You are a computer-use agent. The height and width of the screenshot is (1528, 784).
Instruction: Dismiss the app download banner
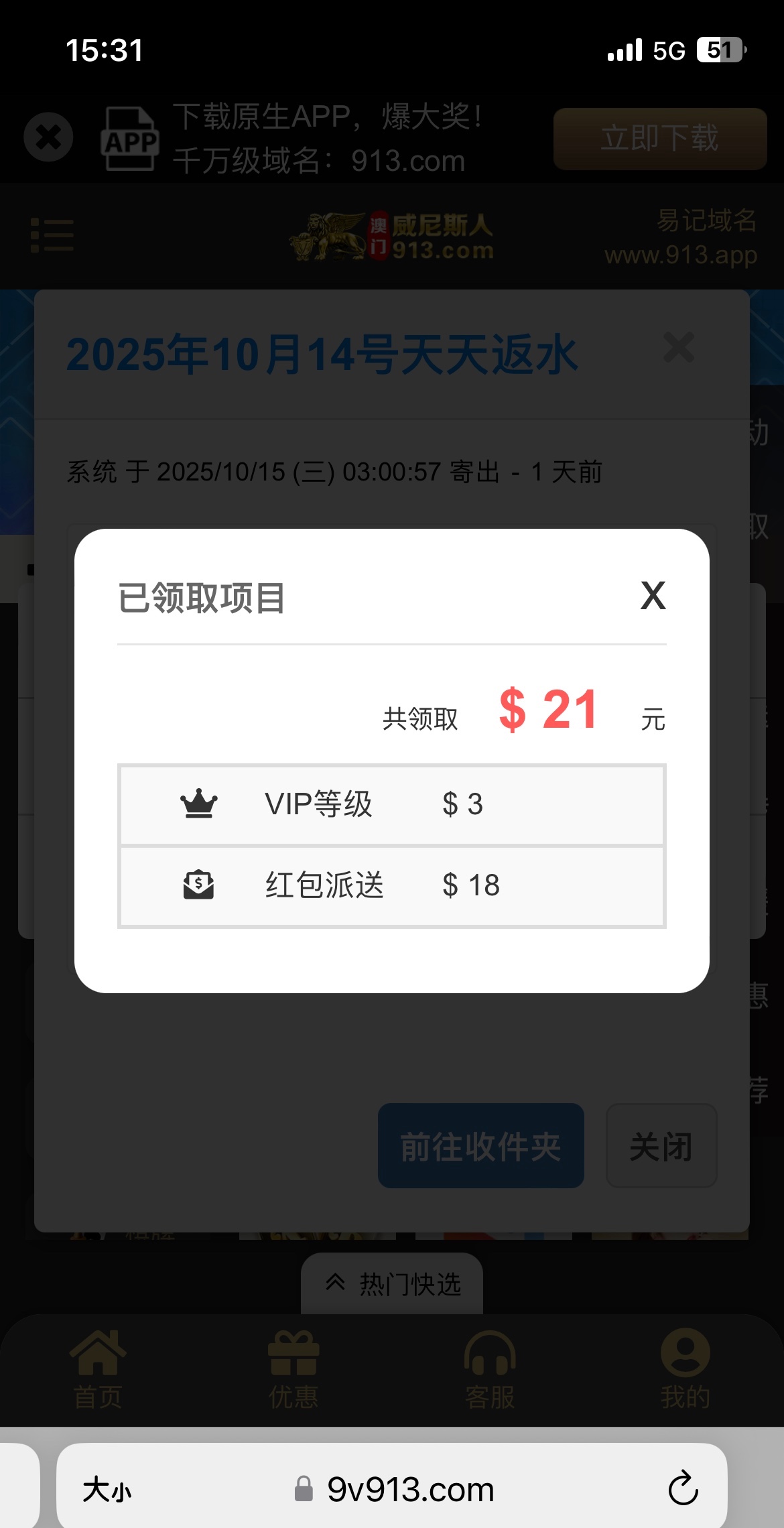coord(48,137)
